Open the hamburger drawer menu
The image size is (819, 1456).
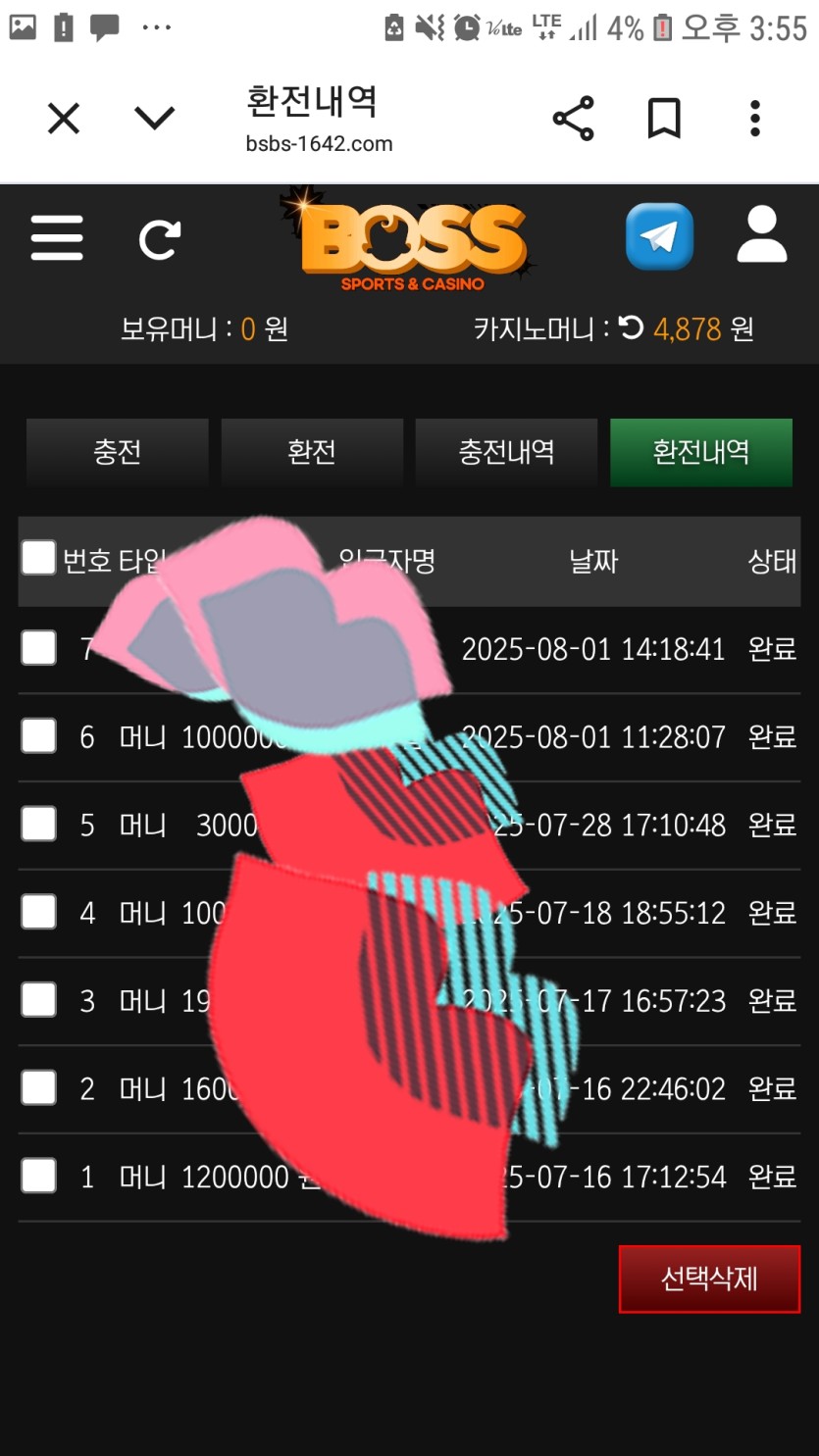pos(57,238)
